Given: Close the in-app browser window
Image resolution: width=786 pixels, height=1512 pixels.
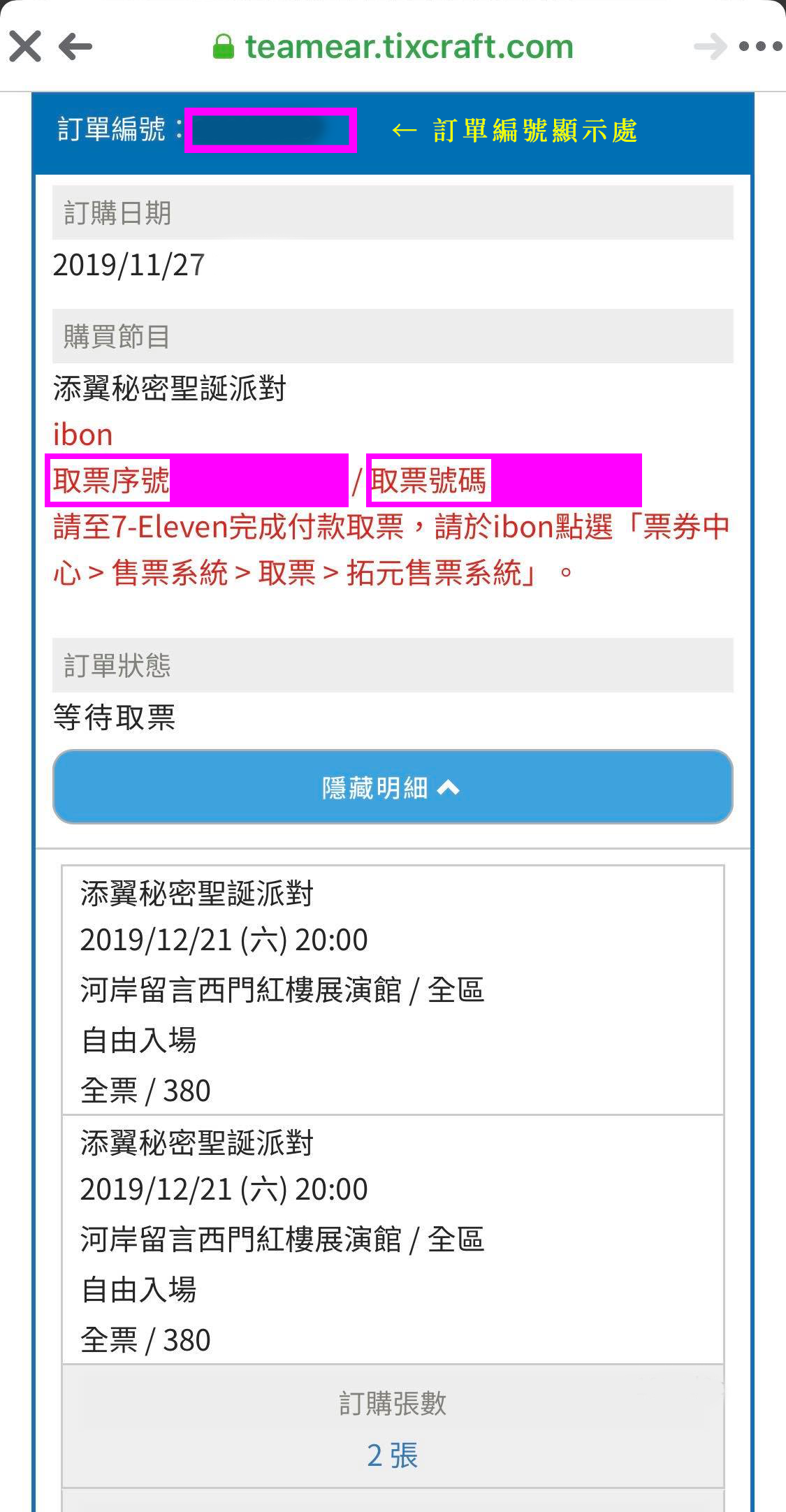Looking at the screenshot, I should point(25,47).
